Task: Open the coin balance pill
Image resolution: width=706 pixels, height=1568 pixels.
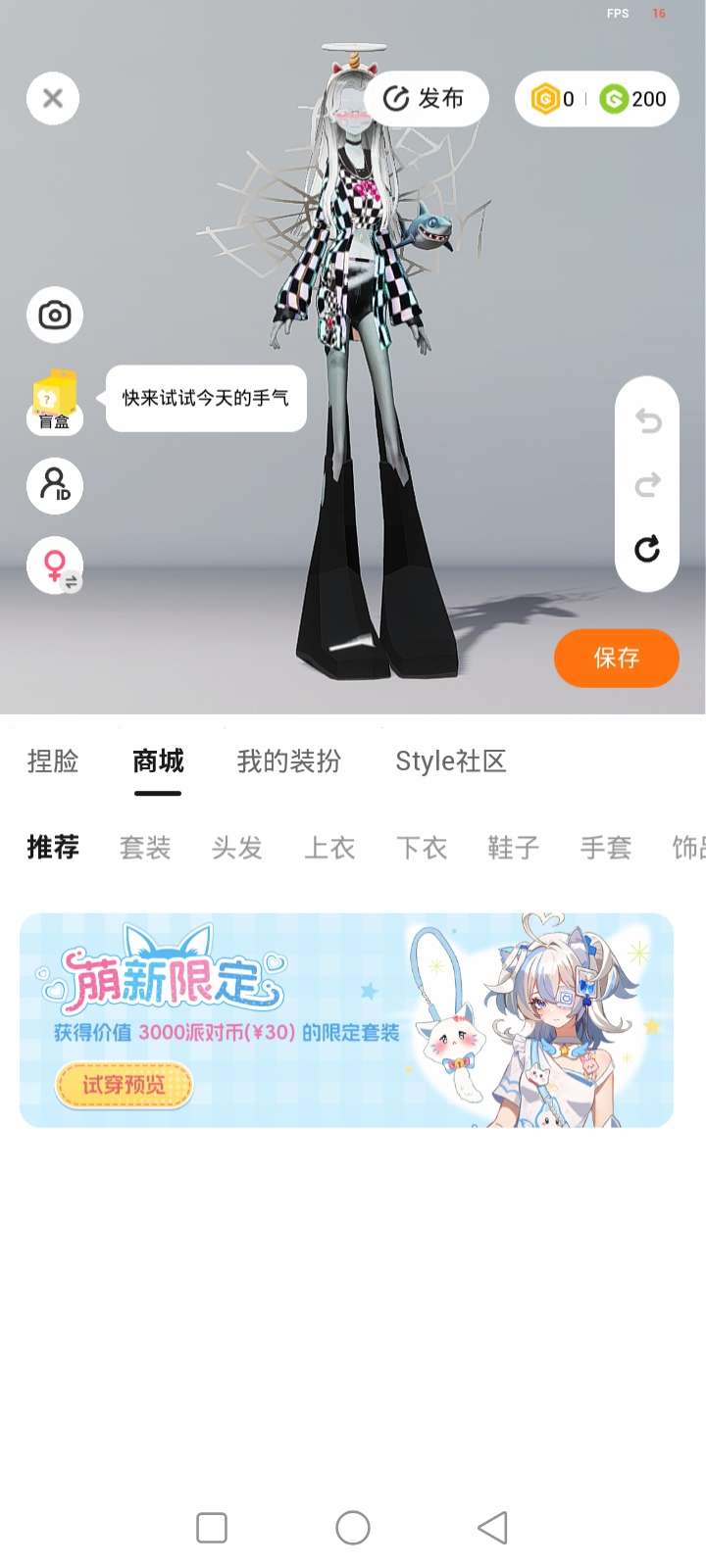Action: (597, 99)
